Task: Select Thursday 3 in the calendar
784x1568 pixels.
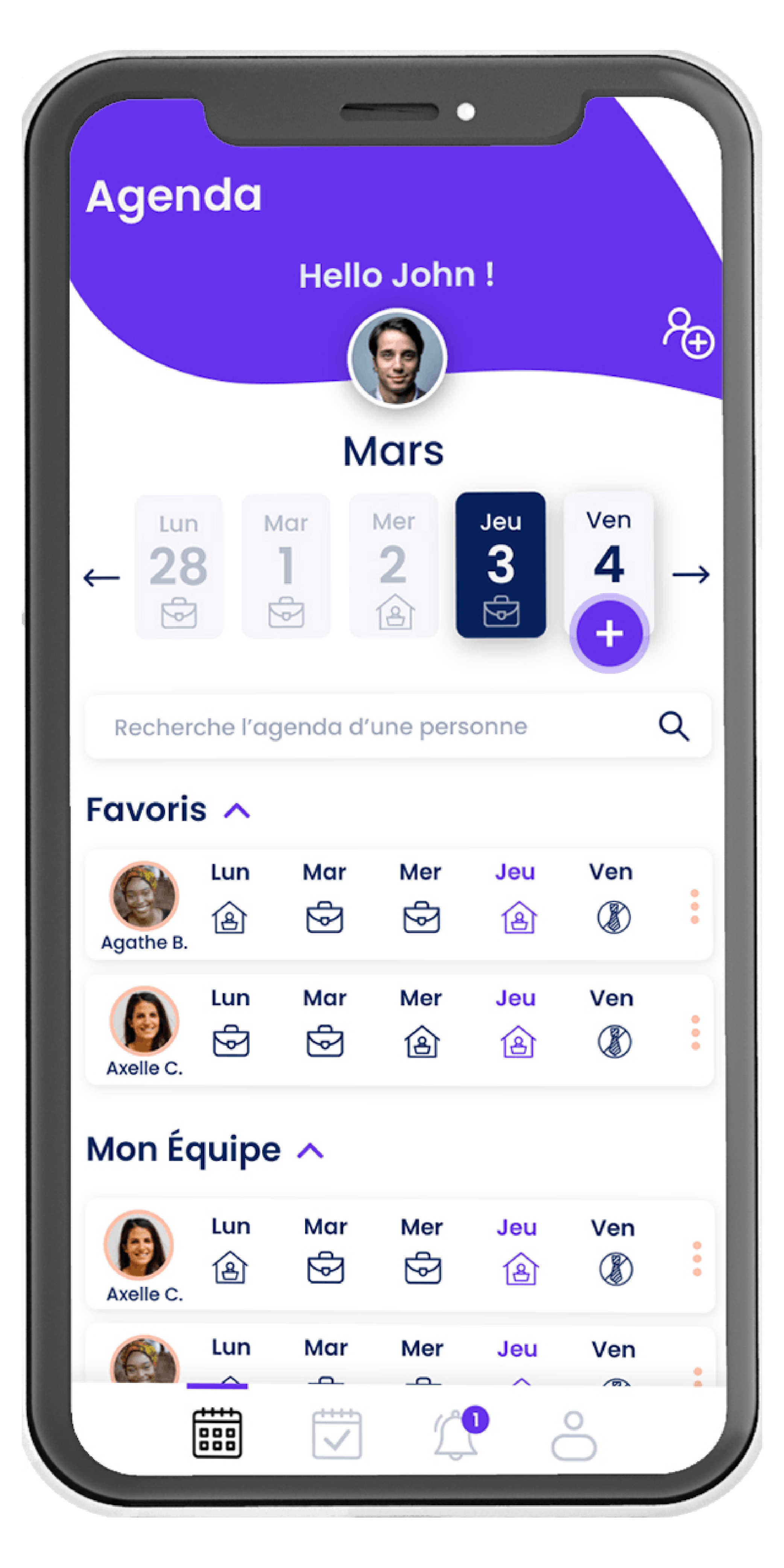Action: [x=500, y=564]
